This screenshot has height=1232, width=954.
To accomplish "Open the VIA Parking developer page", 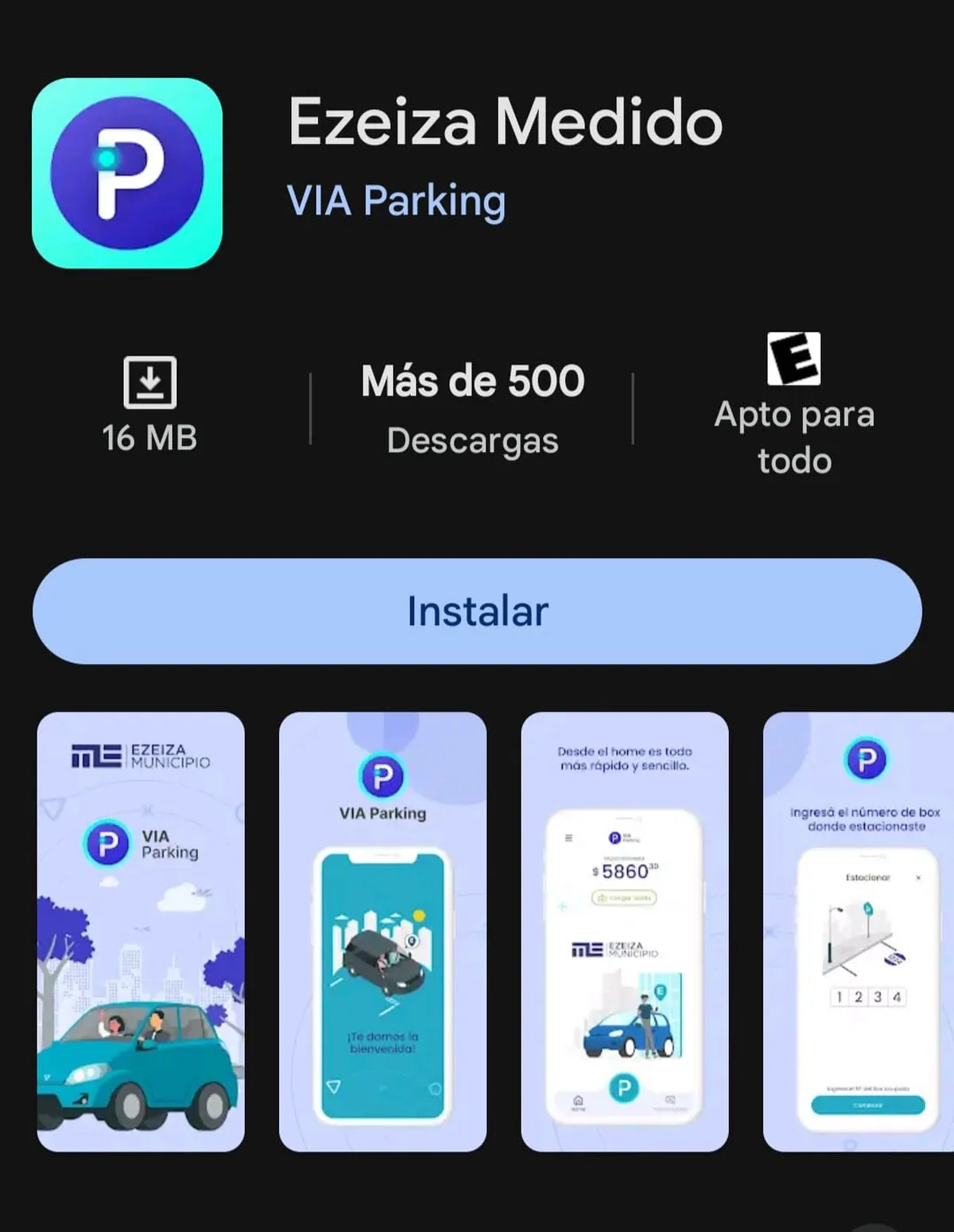I will point(395,200).
